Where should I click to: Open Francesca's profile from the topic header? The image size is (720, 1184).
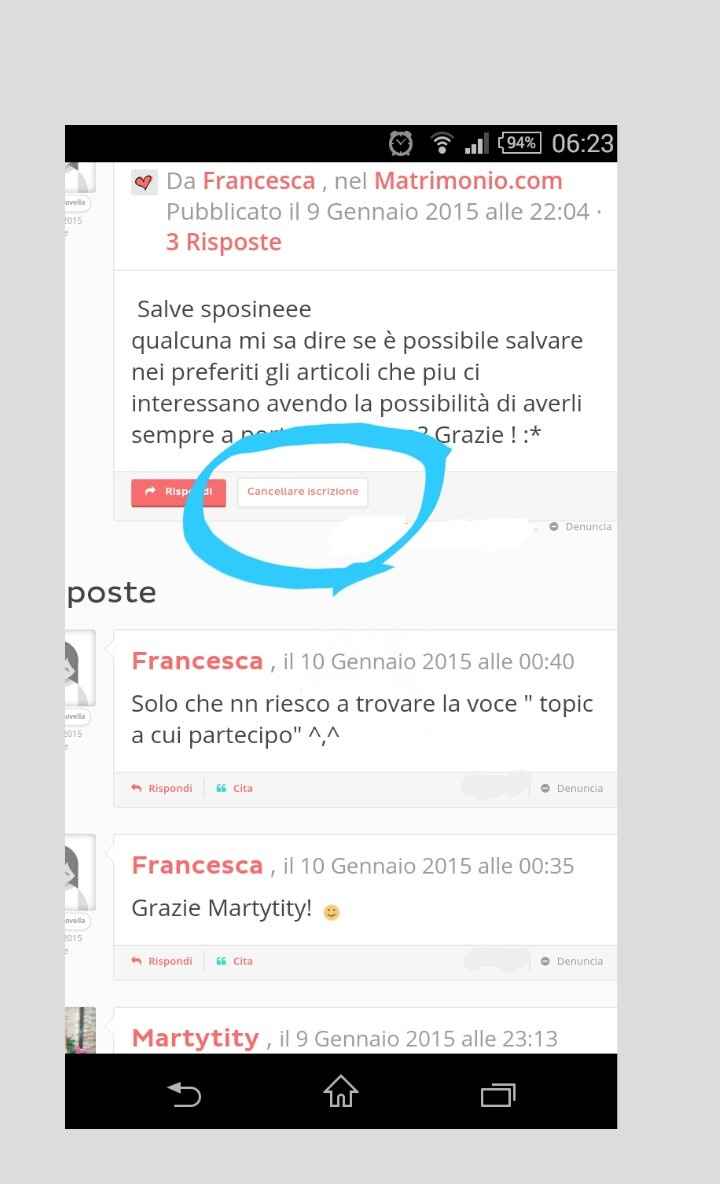258,181
